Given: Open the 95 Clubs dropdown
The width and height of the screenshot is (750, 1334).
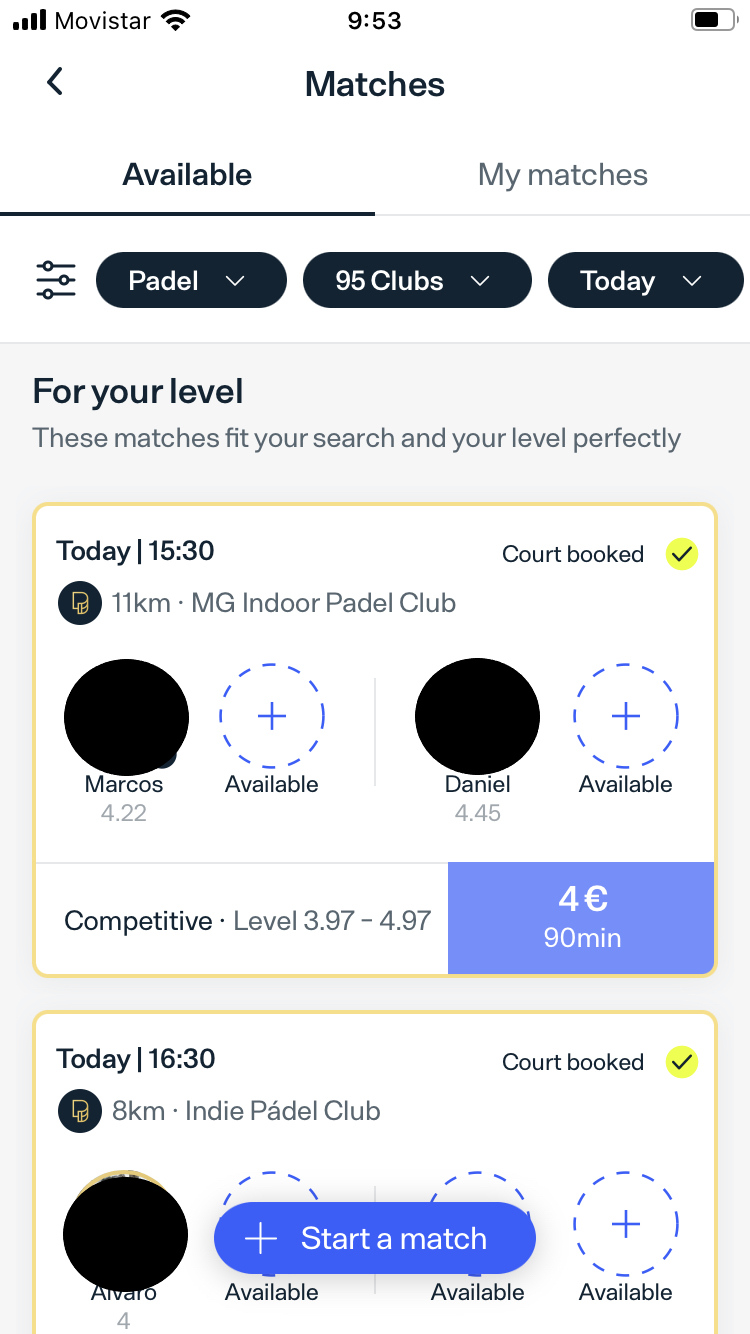Looking at the screenshot, I should tap(417, 280).
